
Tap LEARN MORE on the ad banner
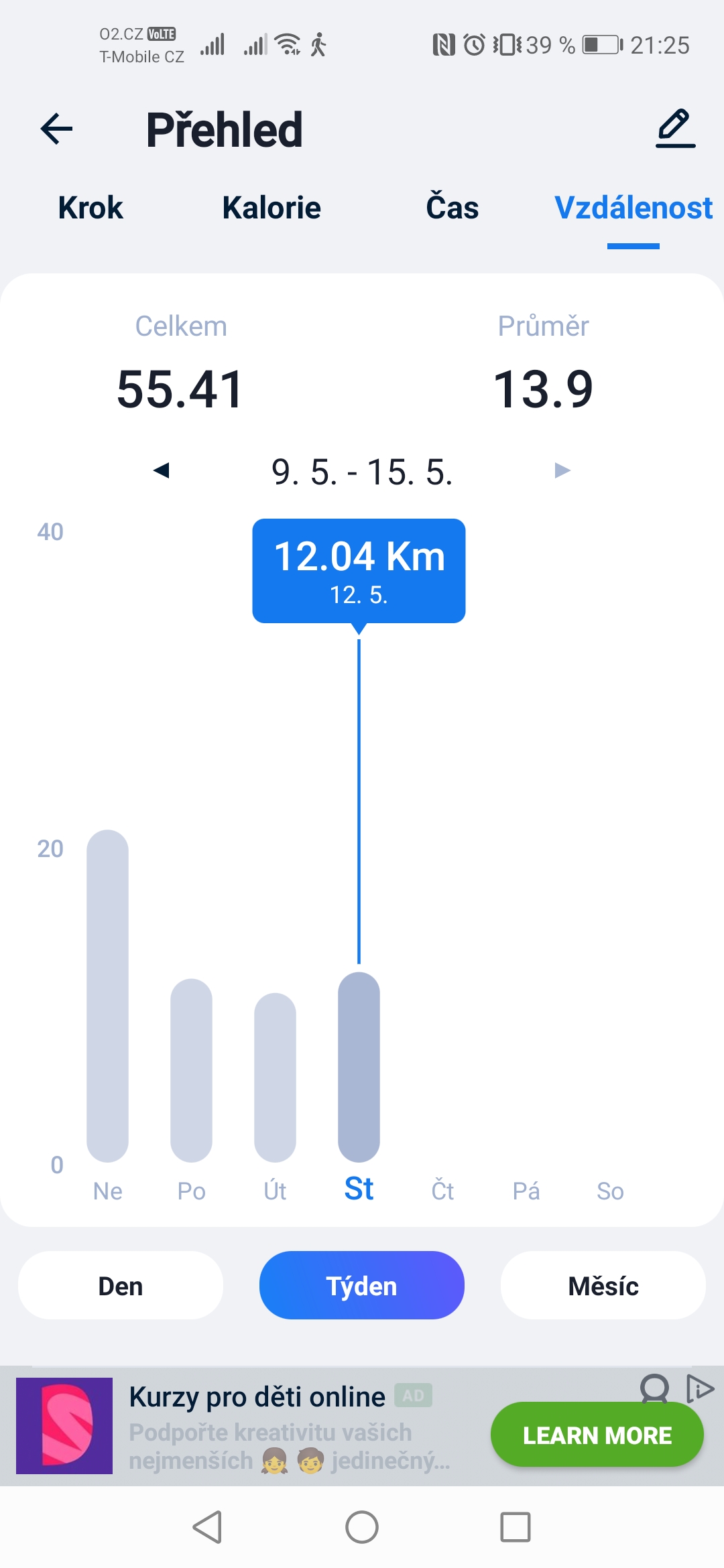click(597, 1435)
